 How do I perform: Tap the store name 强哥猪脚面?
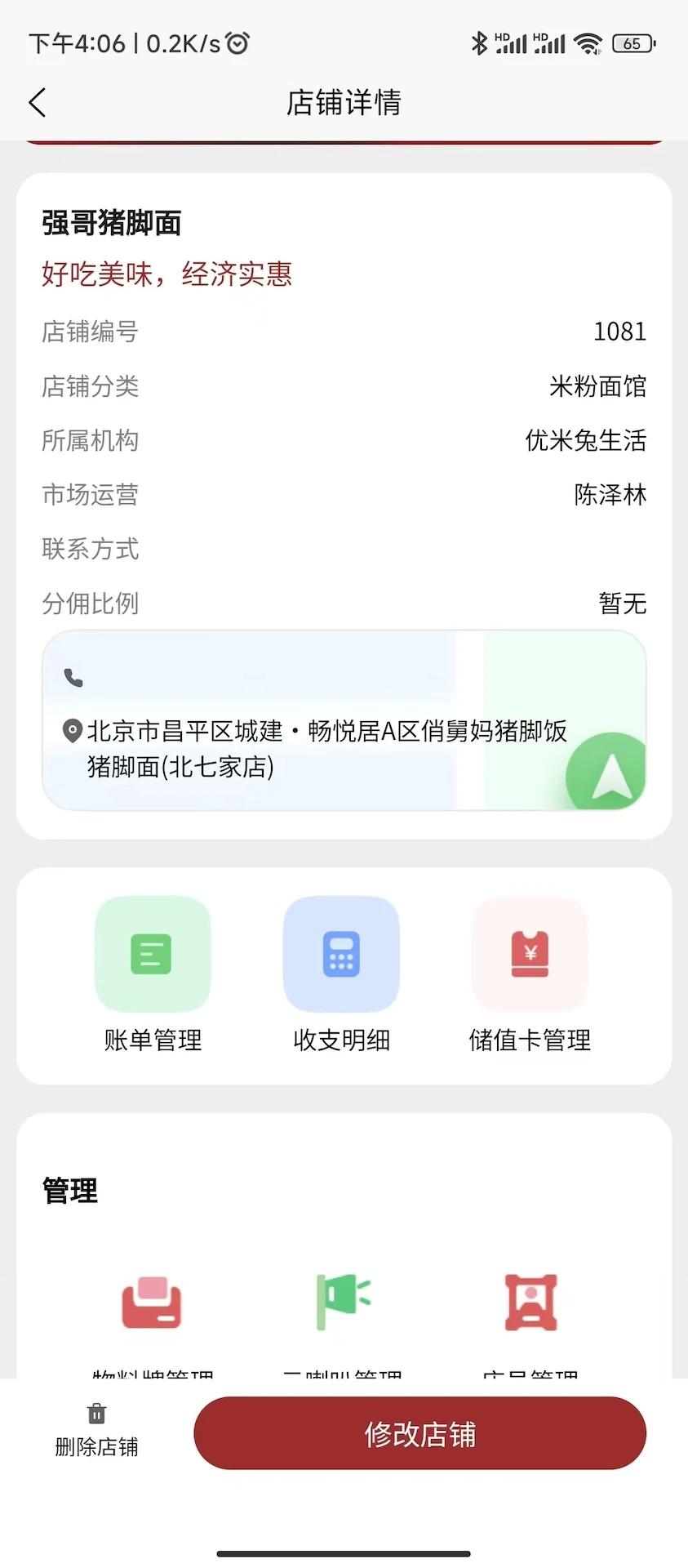tap(113, 221)
